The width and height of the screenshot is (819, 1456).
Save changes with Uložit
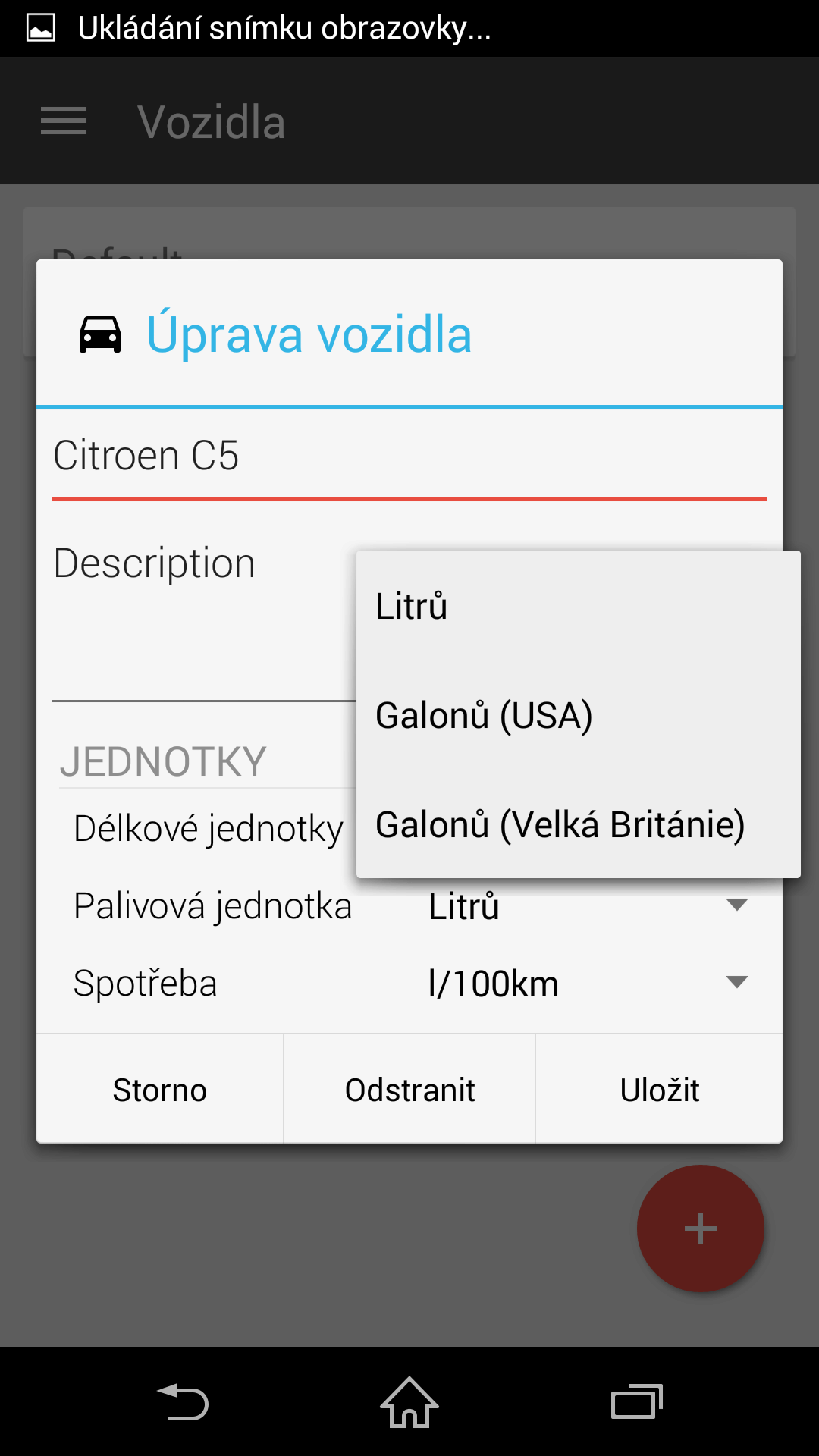pos(659,1089)
